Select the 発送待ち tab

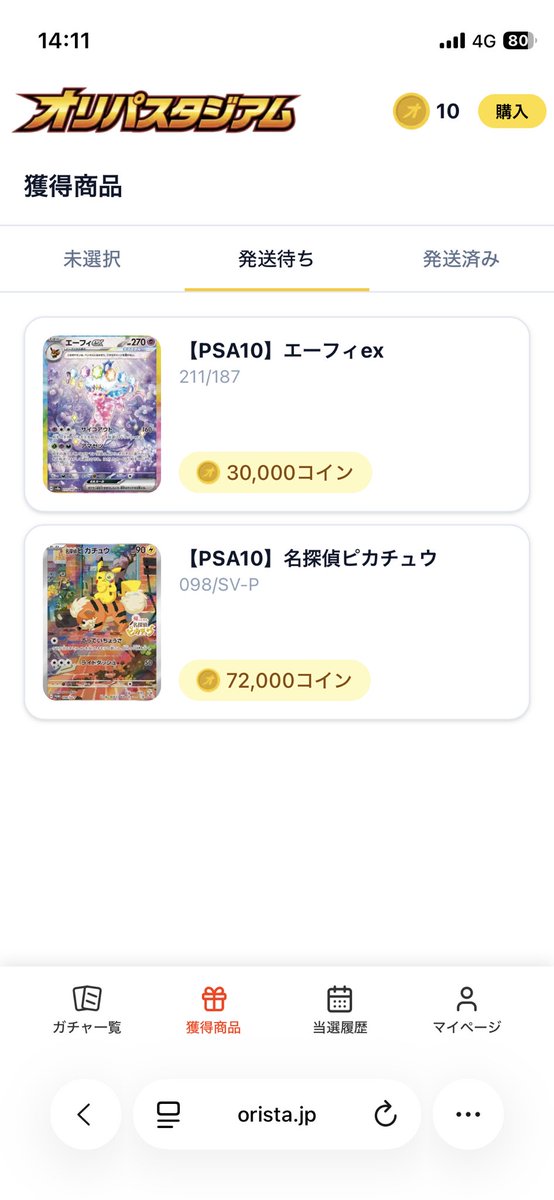point(276,259)
